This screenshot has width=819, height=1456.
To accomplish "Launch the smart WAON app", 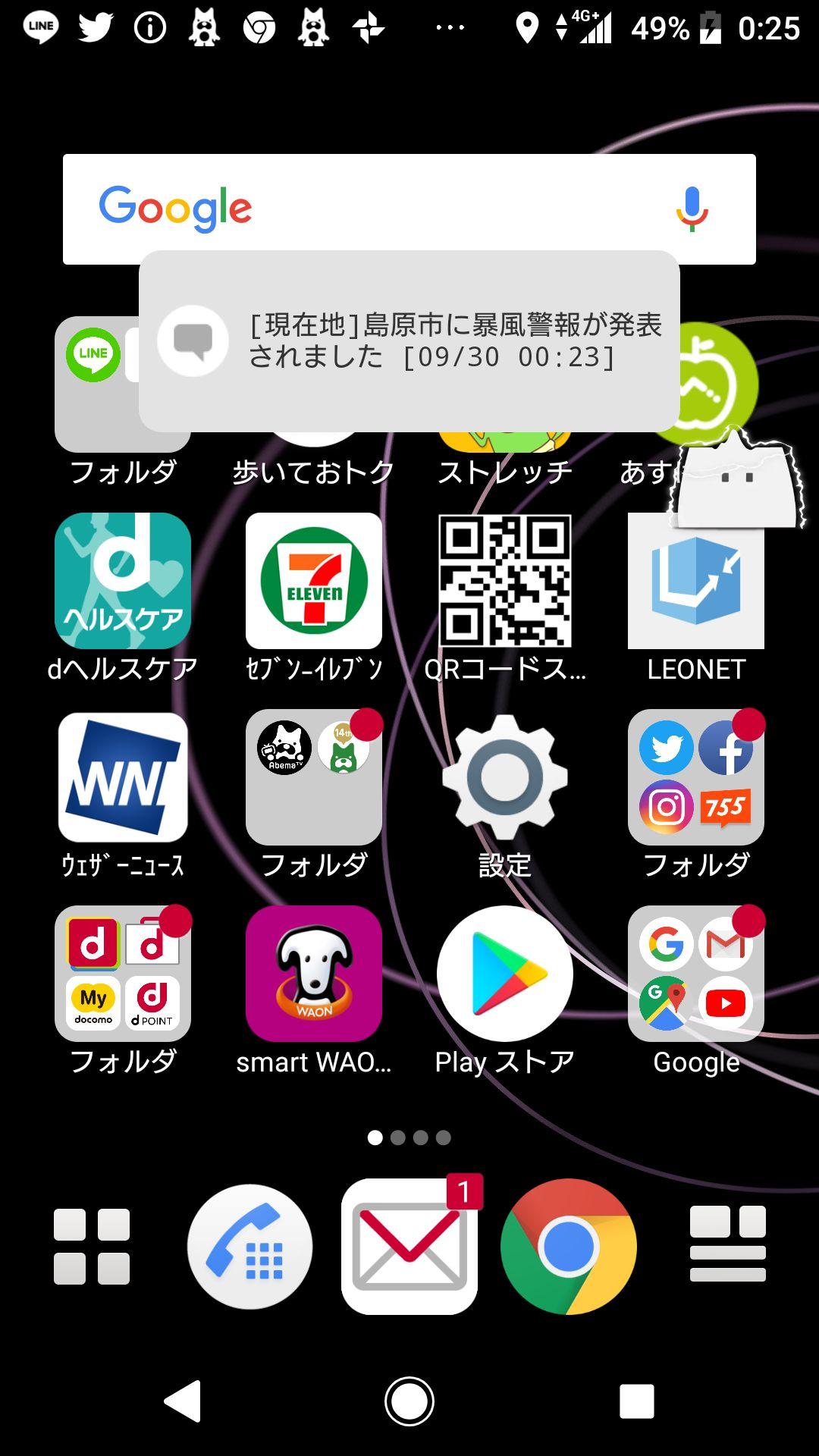I will coord(313,974).
